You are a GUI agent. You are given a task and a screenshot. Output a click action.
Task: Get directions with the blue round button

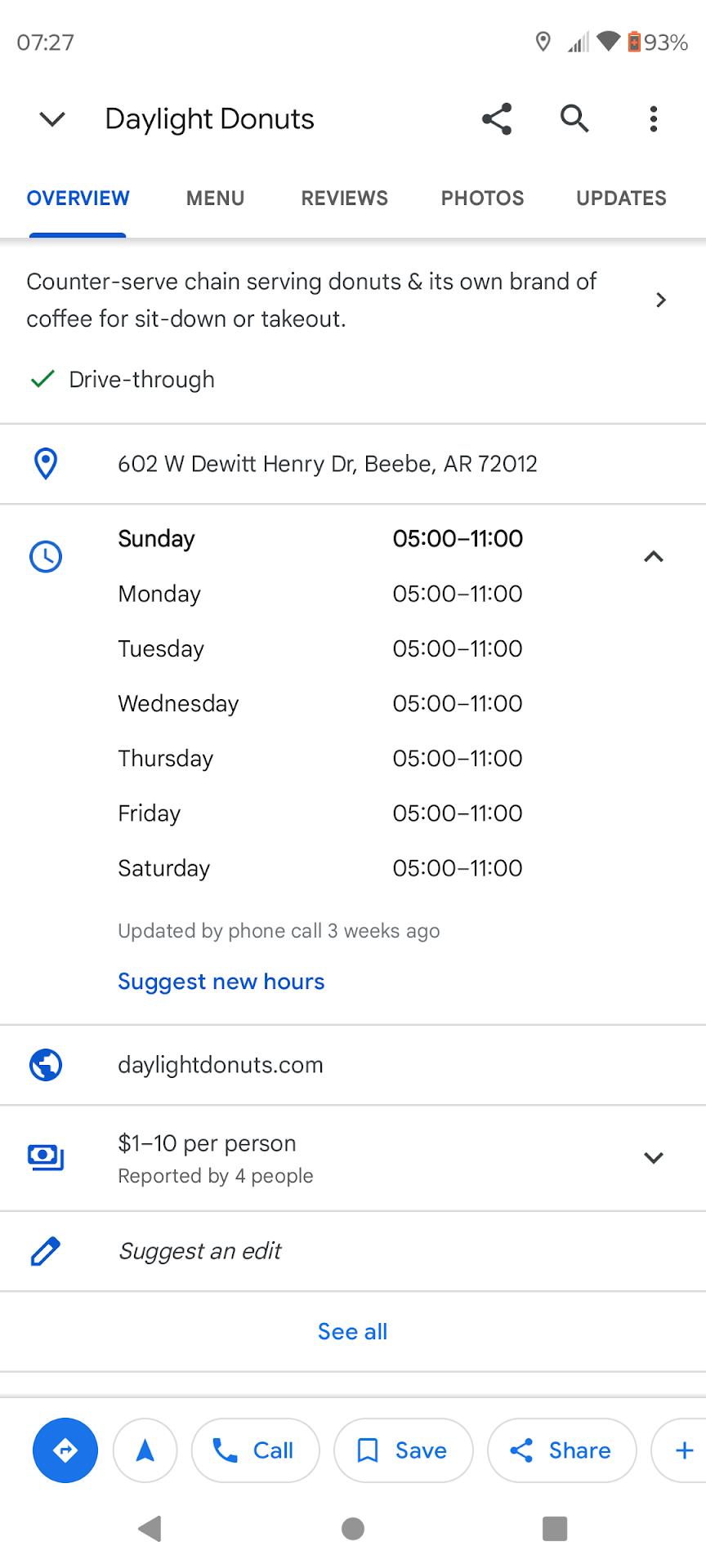pos(65,1450)
